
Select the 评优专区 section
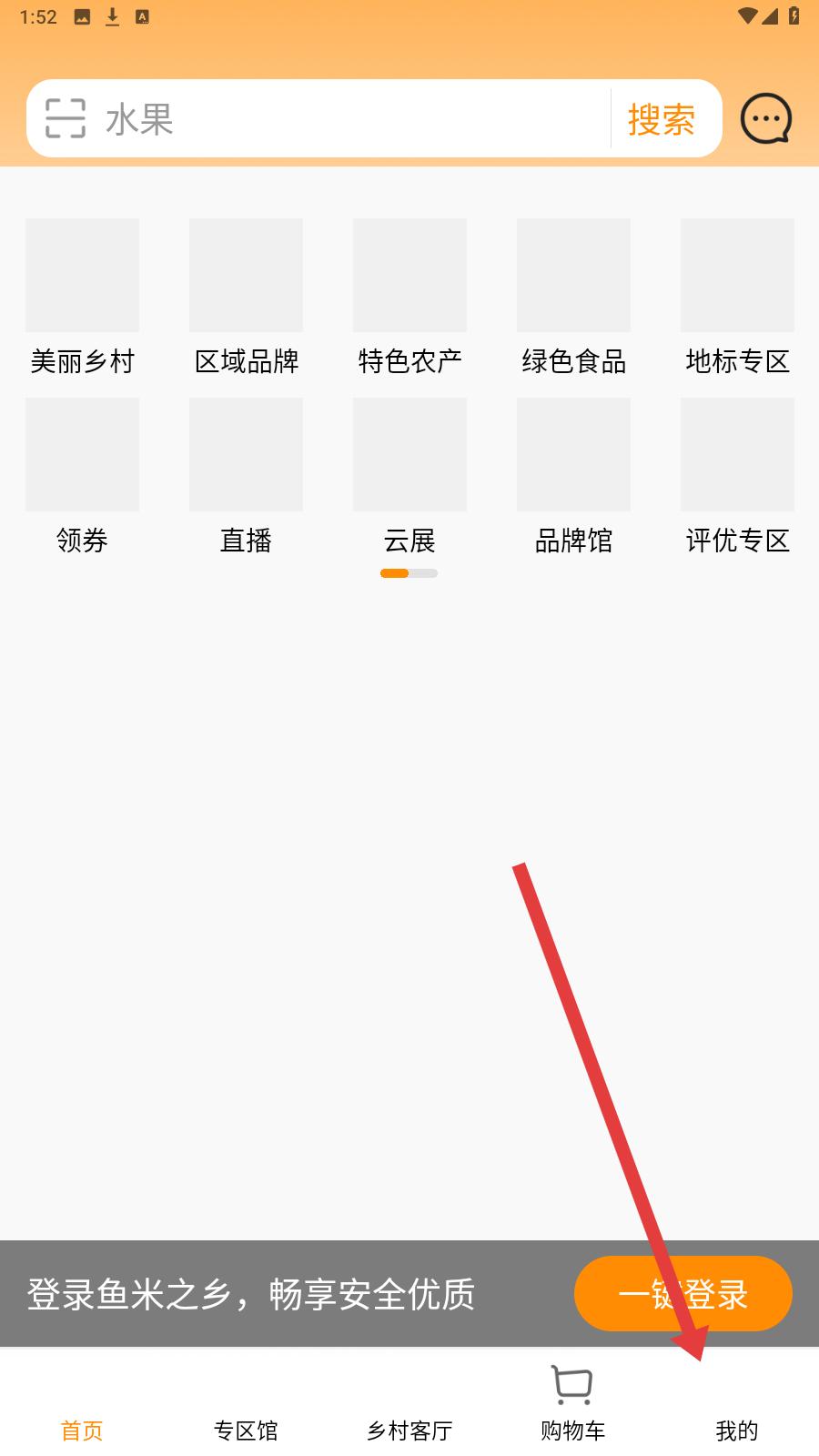[x=737, y=477]
